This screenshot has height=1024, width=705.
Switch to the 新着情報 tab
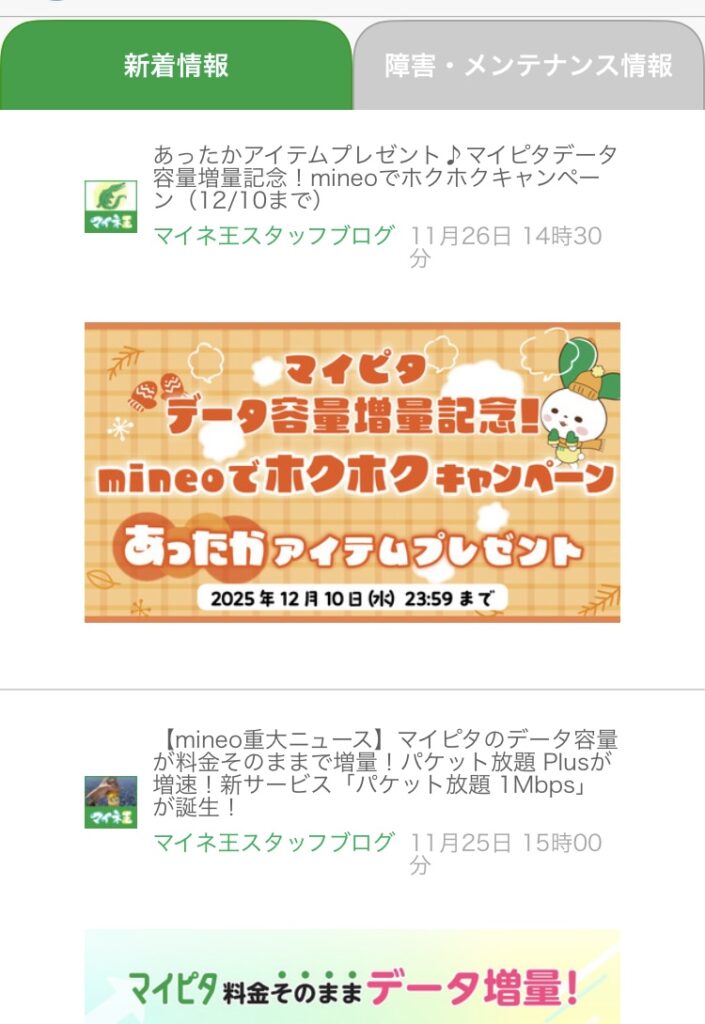tap(176, 66)
